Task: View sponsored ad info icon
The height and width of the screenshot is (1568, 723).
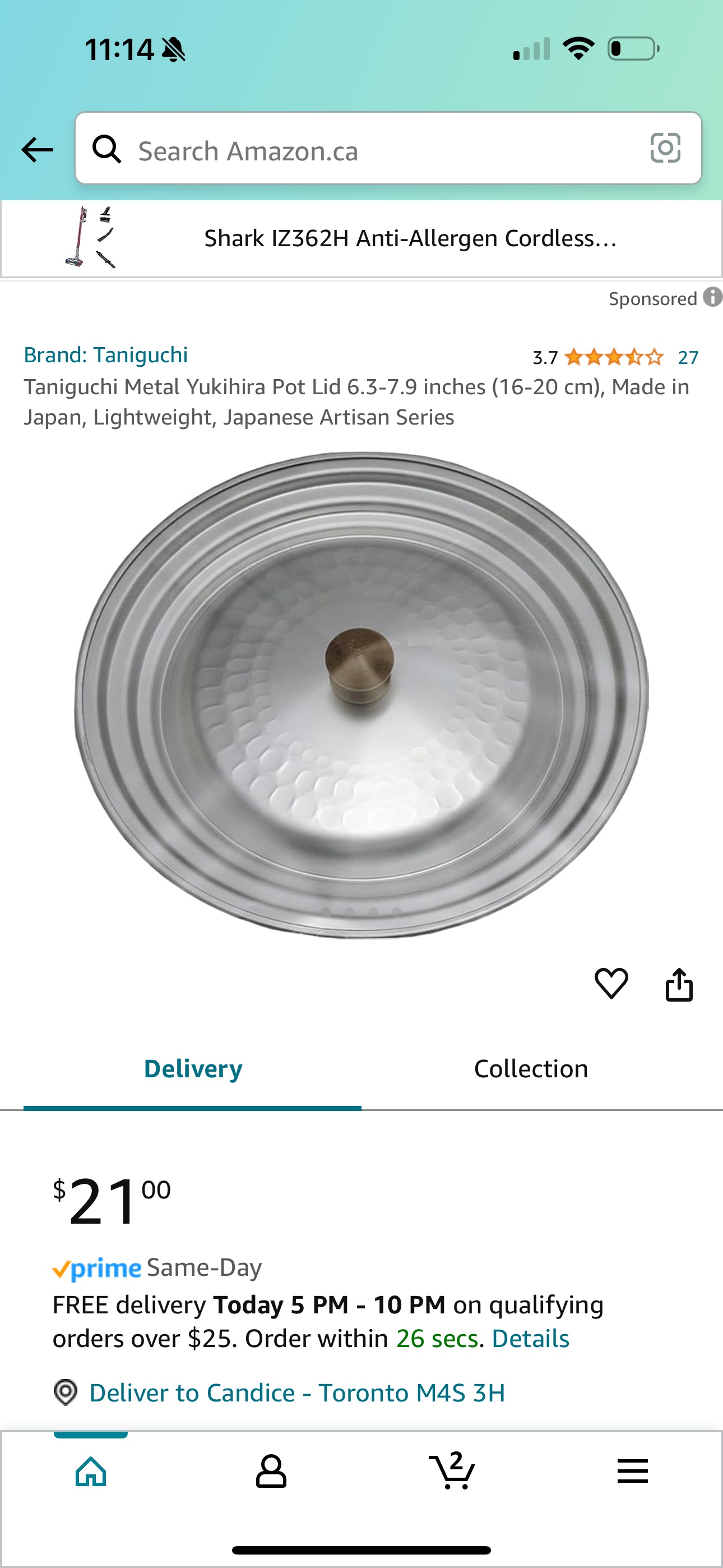Action: point(711,298)
